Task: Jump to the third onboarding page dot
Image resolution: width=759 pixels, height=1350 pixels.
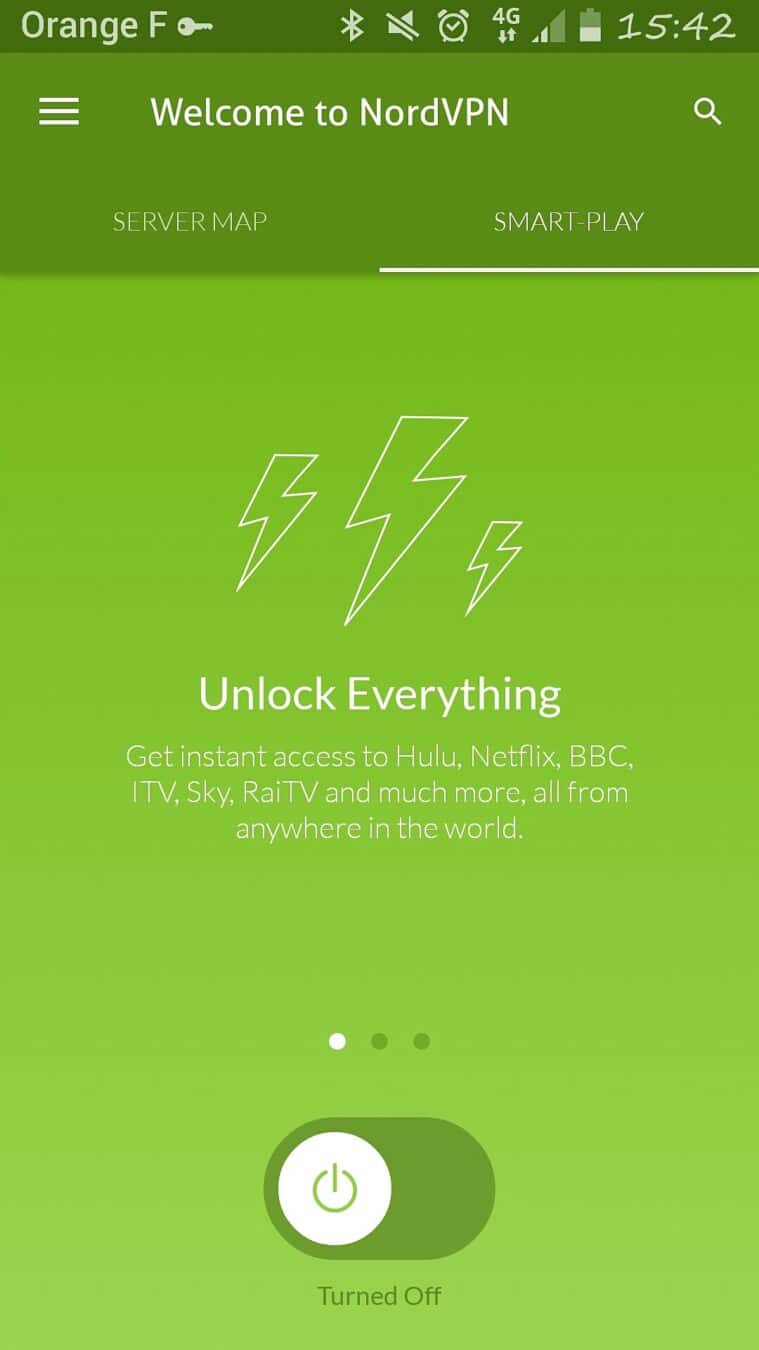Action: [x=421, y=1041]
